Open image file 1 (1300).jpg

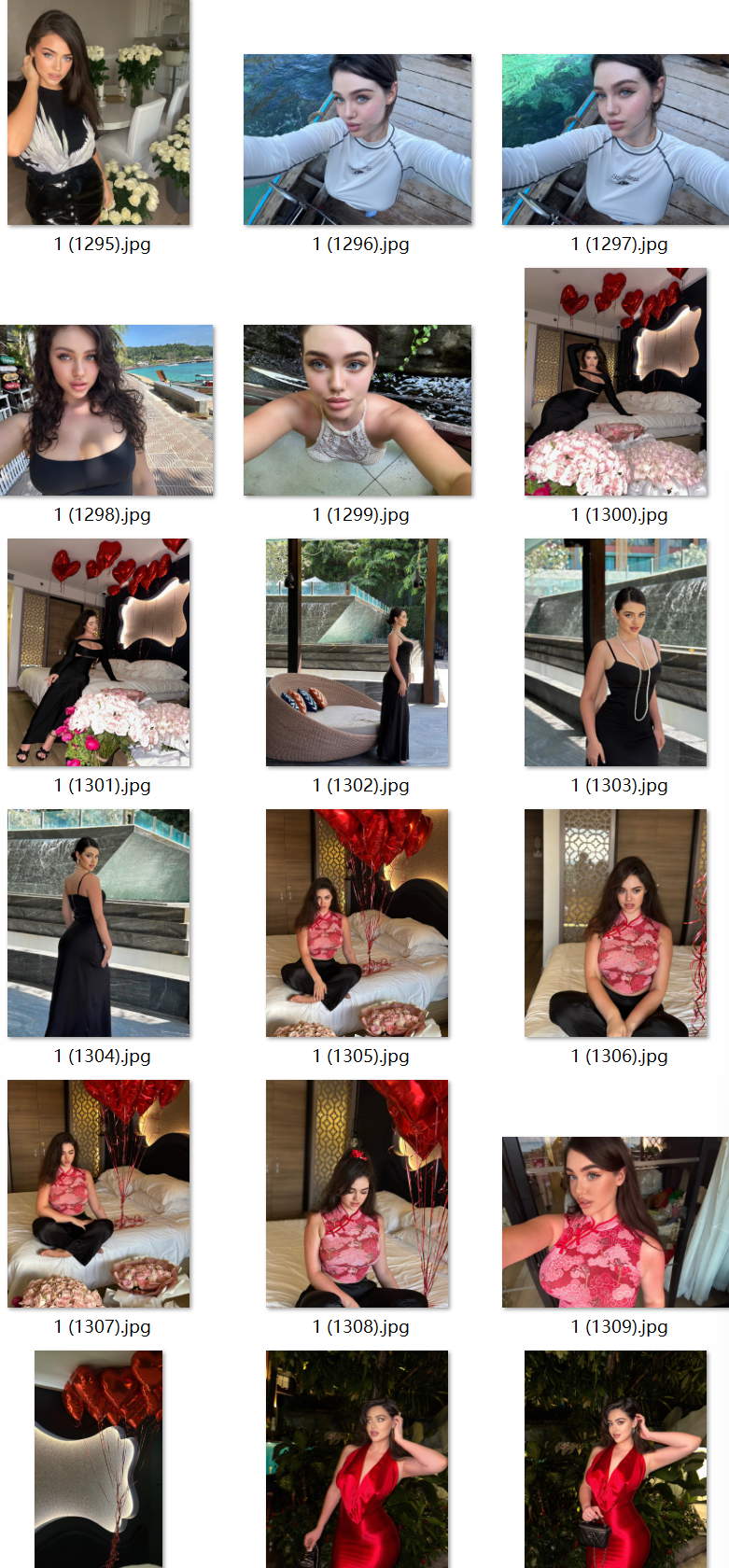tap(615, 382)
